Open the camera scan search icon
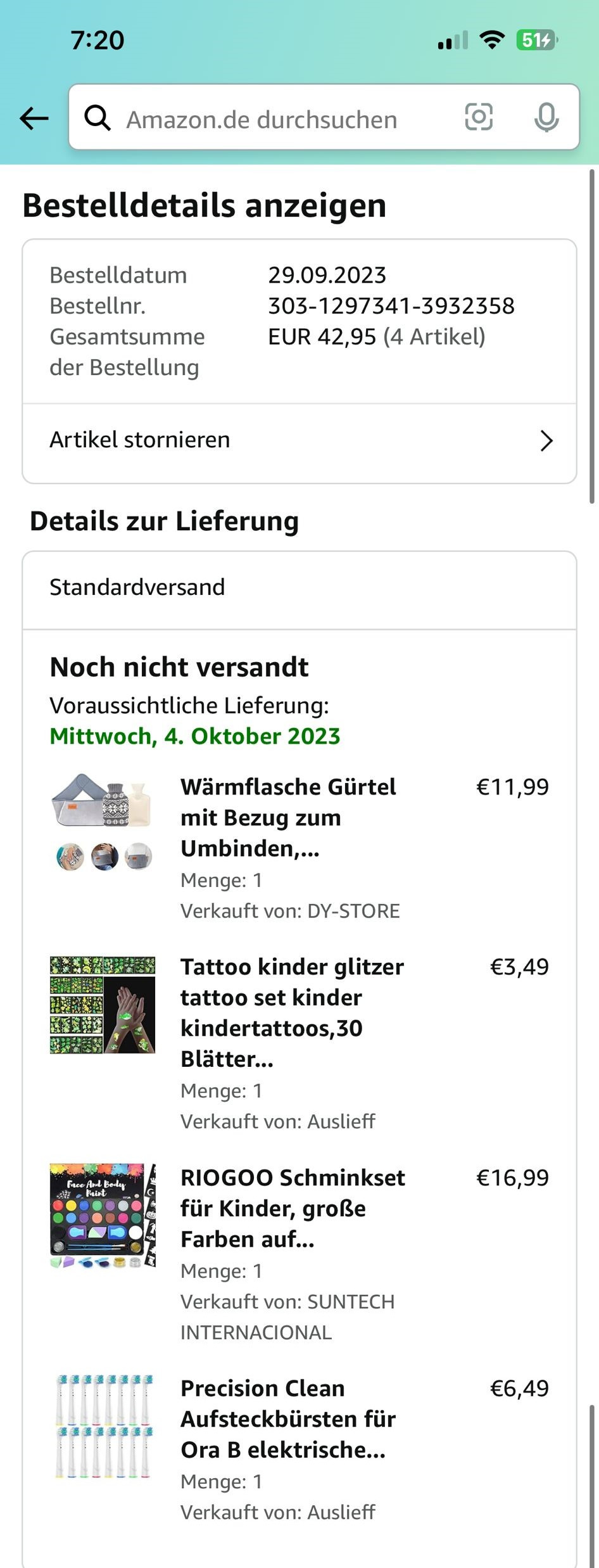The height and width of the screenshot is (1568, 599). tap(479, 117)
